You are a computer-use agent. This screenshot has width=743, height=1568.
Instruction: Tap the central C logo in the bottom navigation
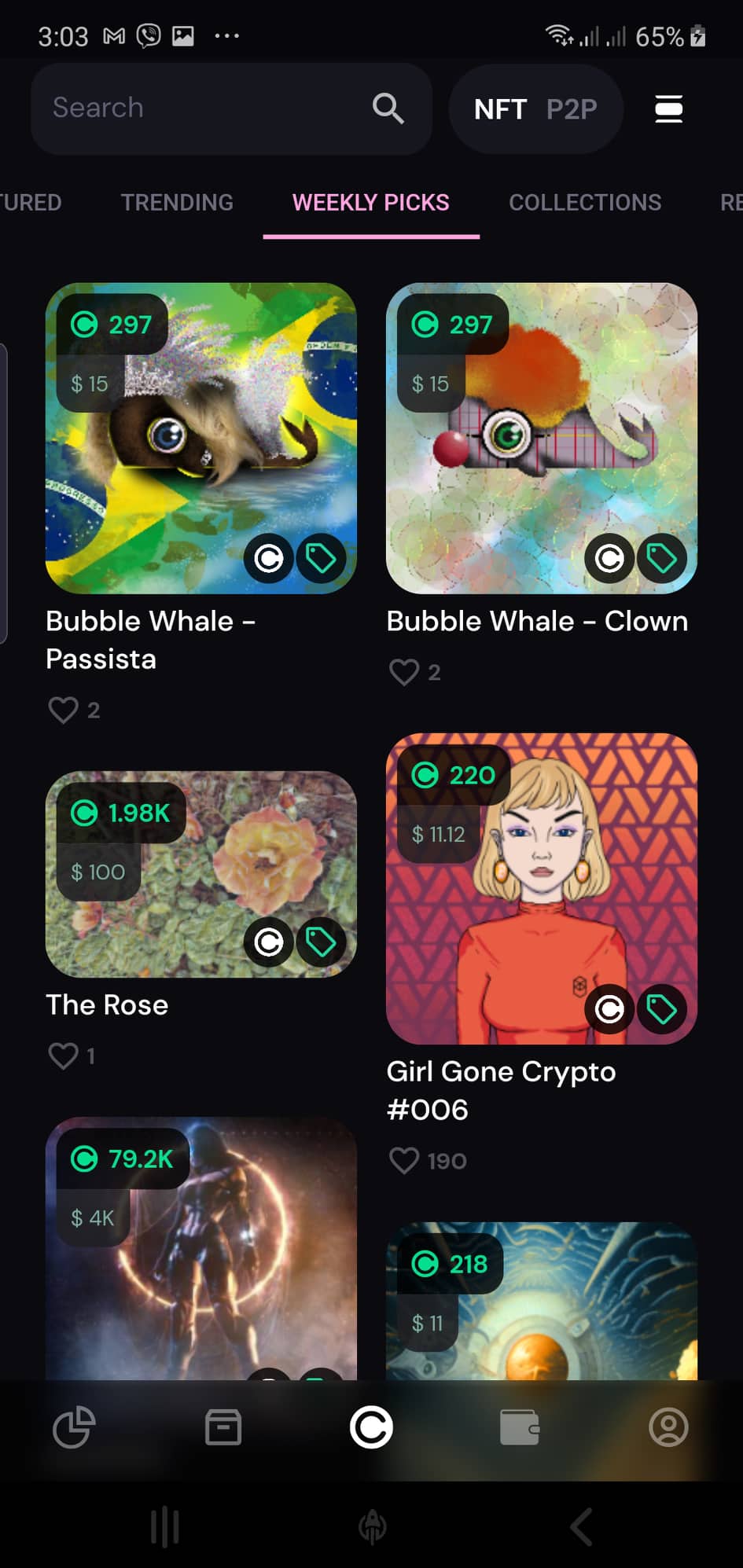tap(371, 1427)
